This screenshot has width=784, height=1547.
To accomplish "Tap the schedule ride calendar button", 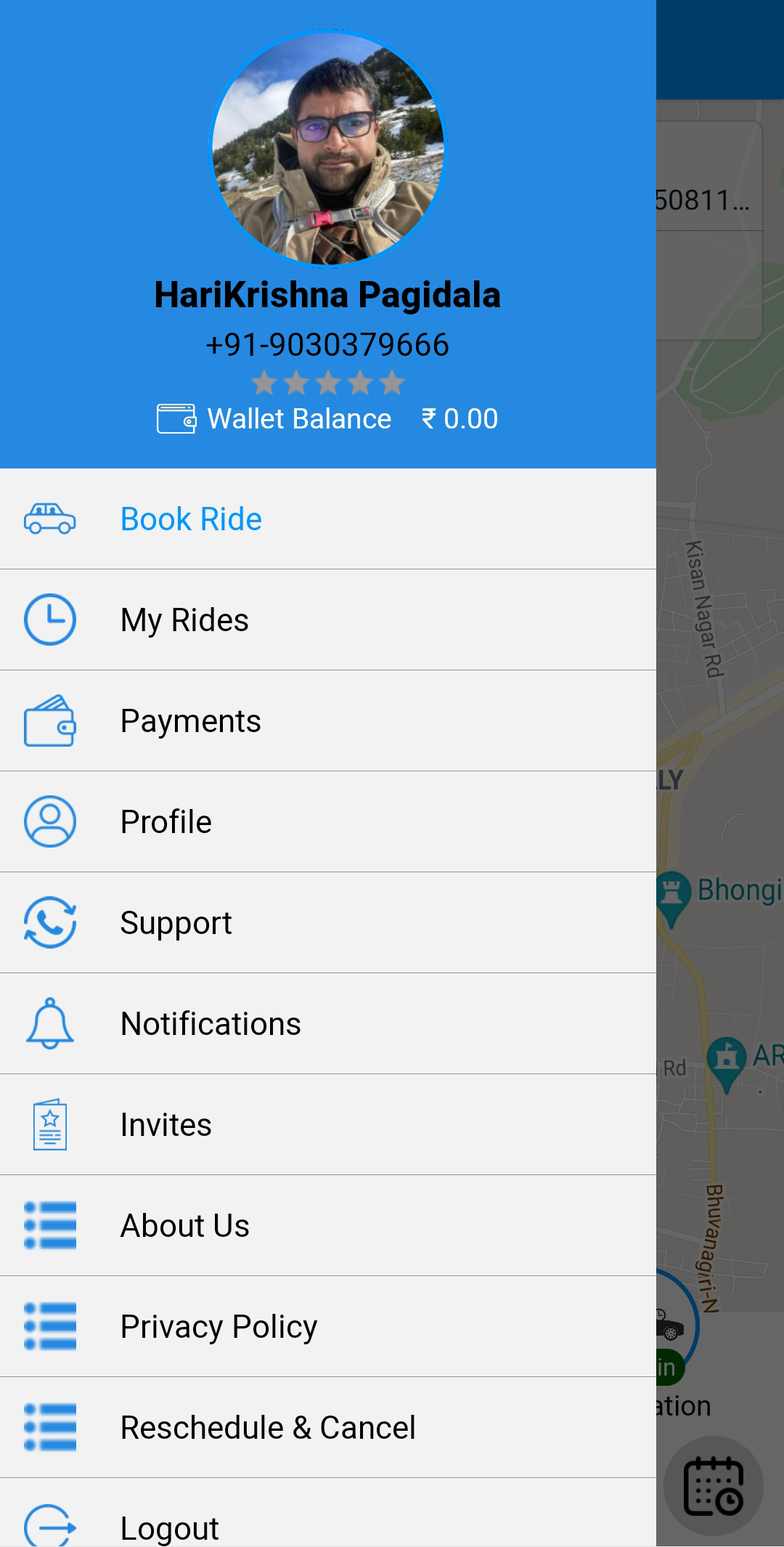I will 714,1485.
